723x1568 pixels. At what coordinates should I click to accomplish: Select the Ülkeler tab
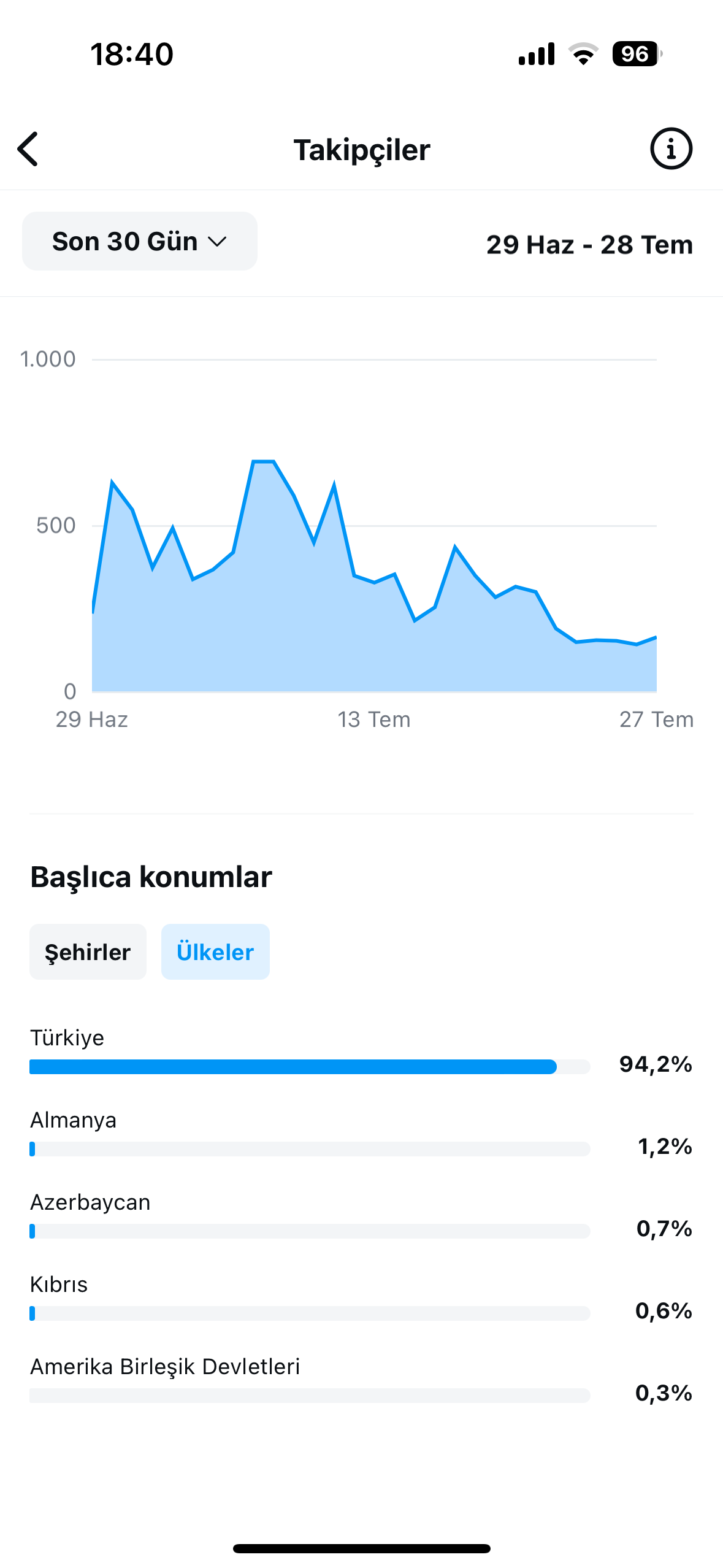pyautogui.click(x=215, y=952)
